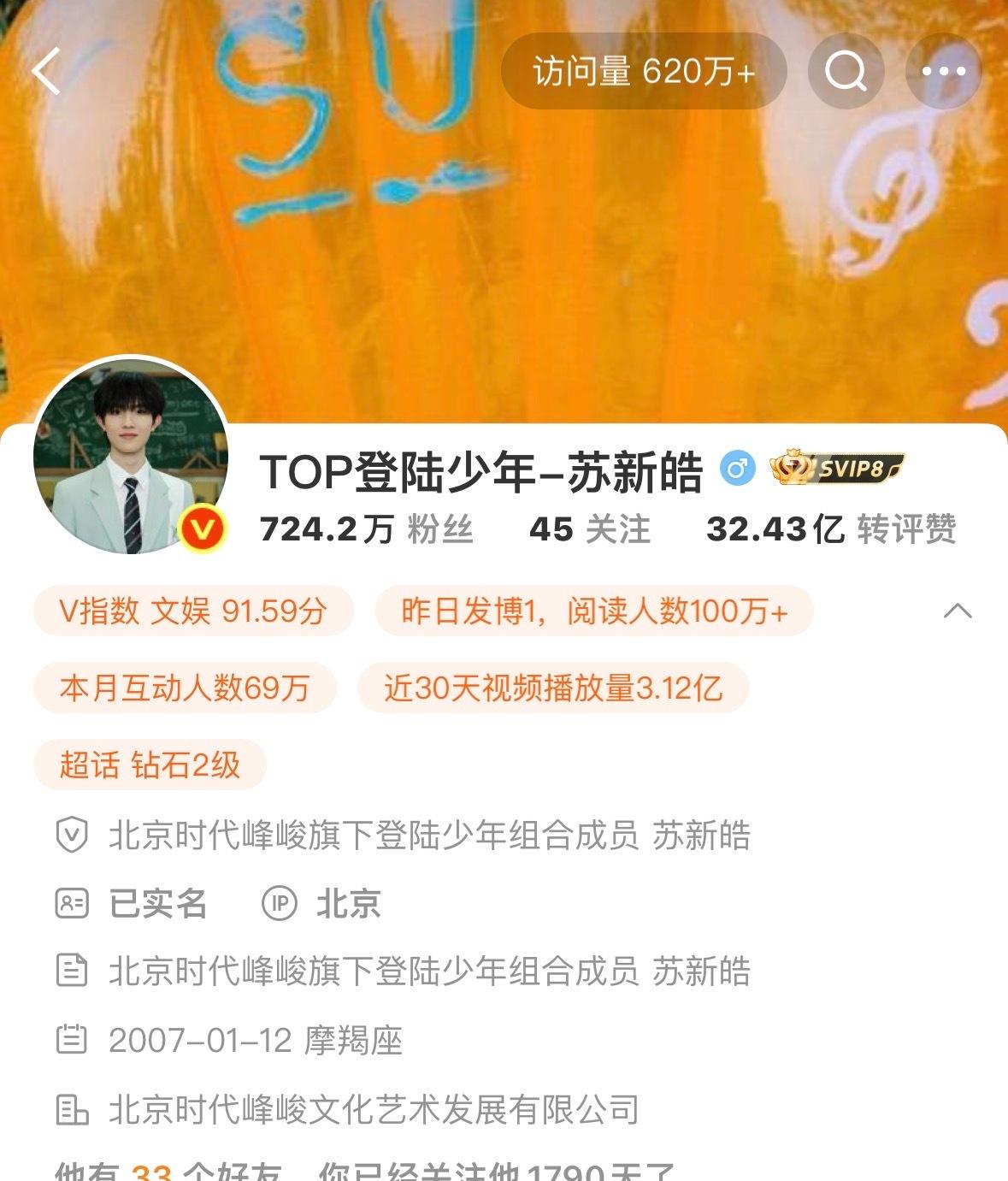
Task: Open the 45 关注 following list
Action: click(x=589, y=529)
